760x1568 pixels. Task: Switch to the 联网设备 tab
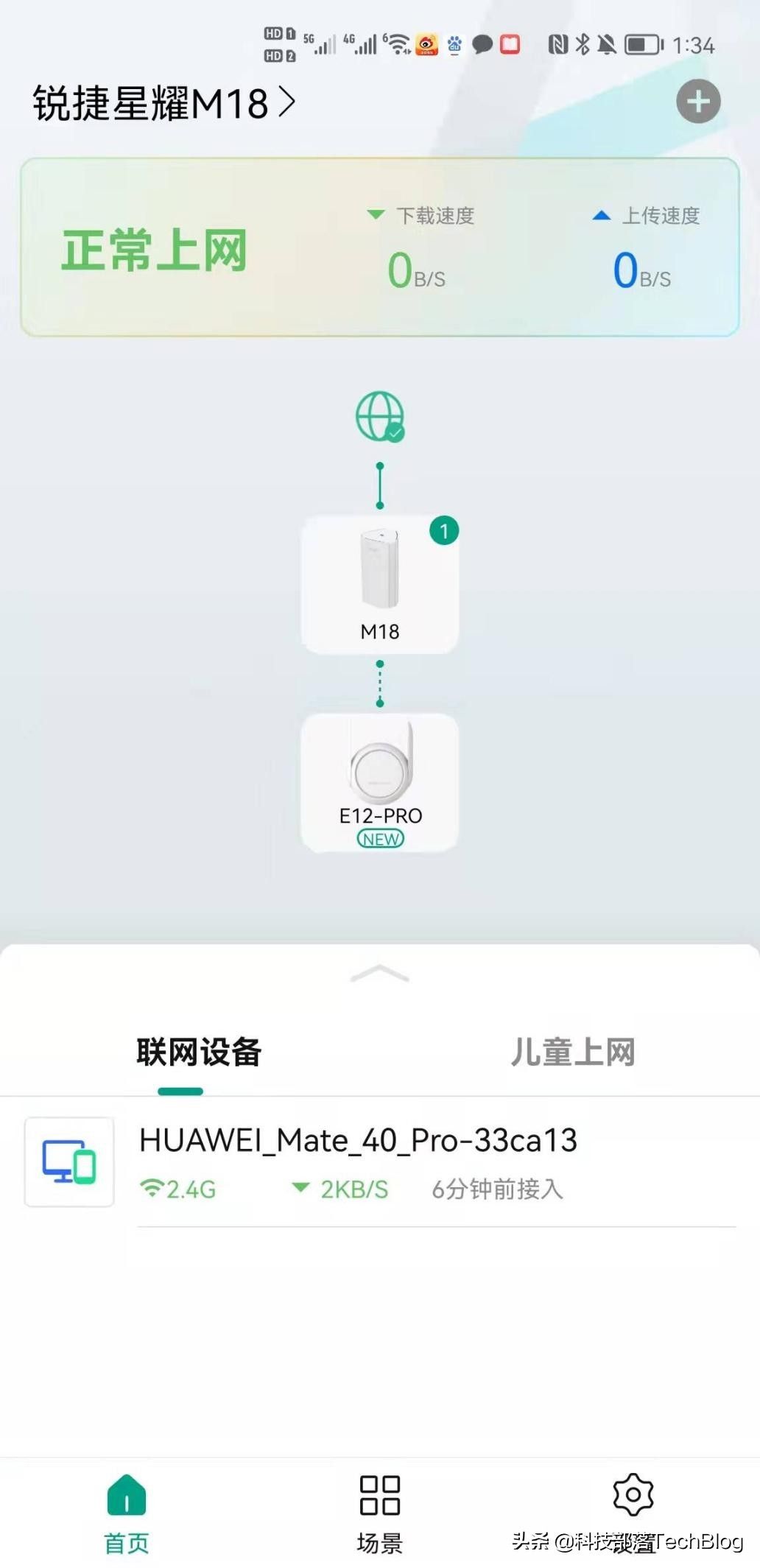point(199,1052)
